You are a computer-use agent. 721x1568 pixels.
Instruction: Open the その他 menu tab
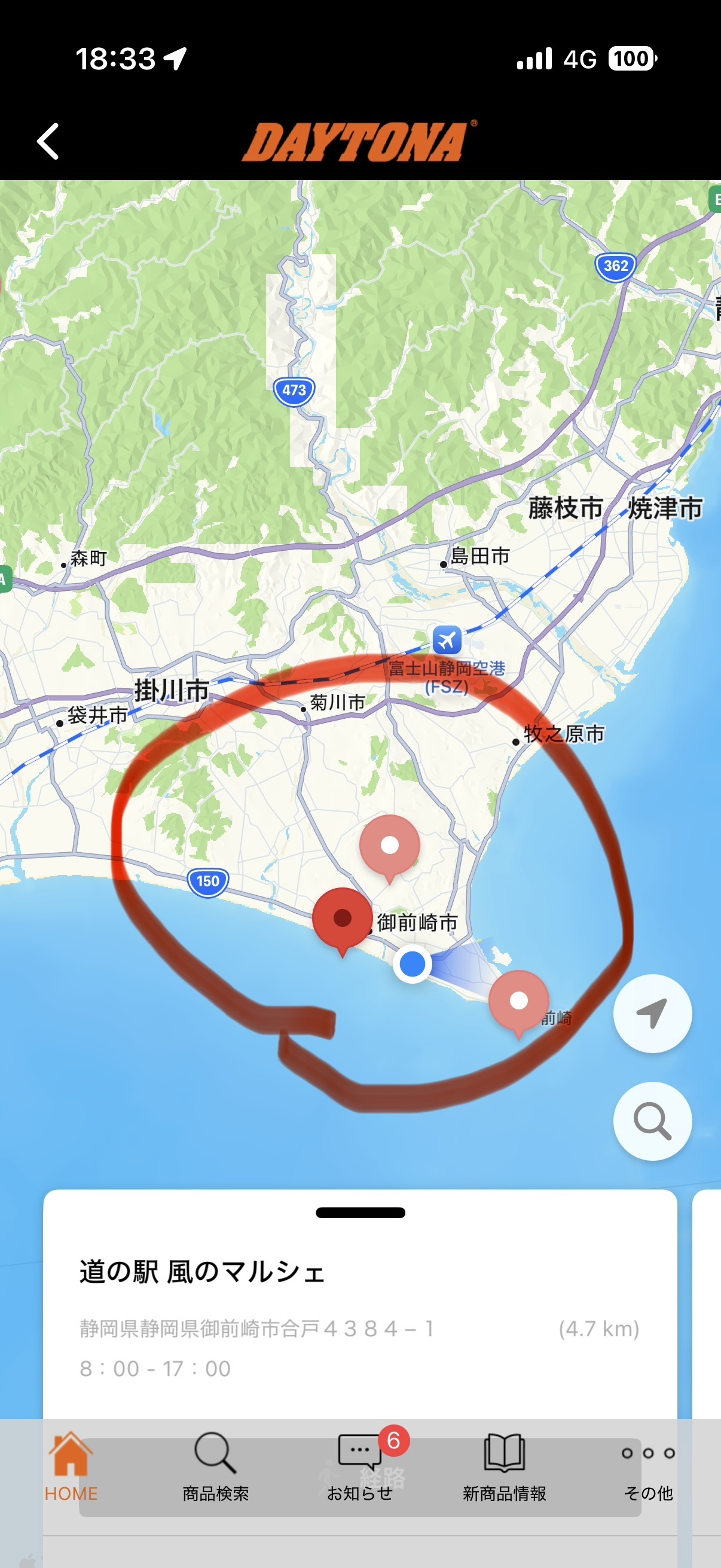pyautogui.click(x=648, y=1467)
